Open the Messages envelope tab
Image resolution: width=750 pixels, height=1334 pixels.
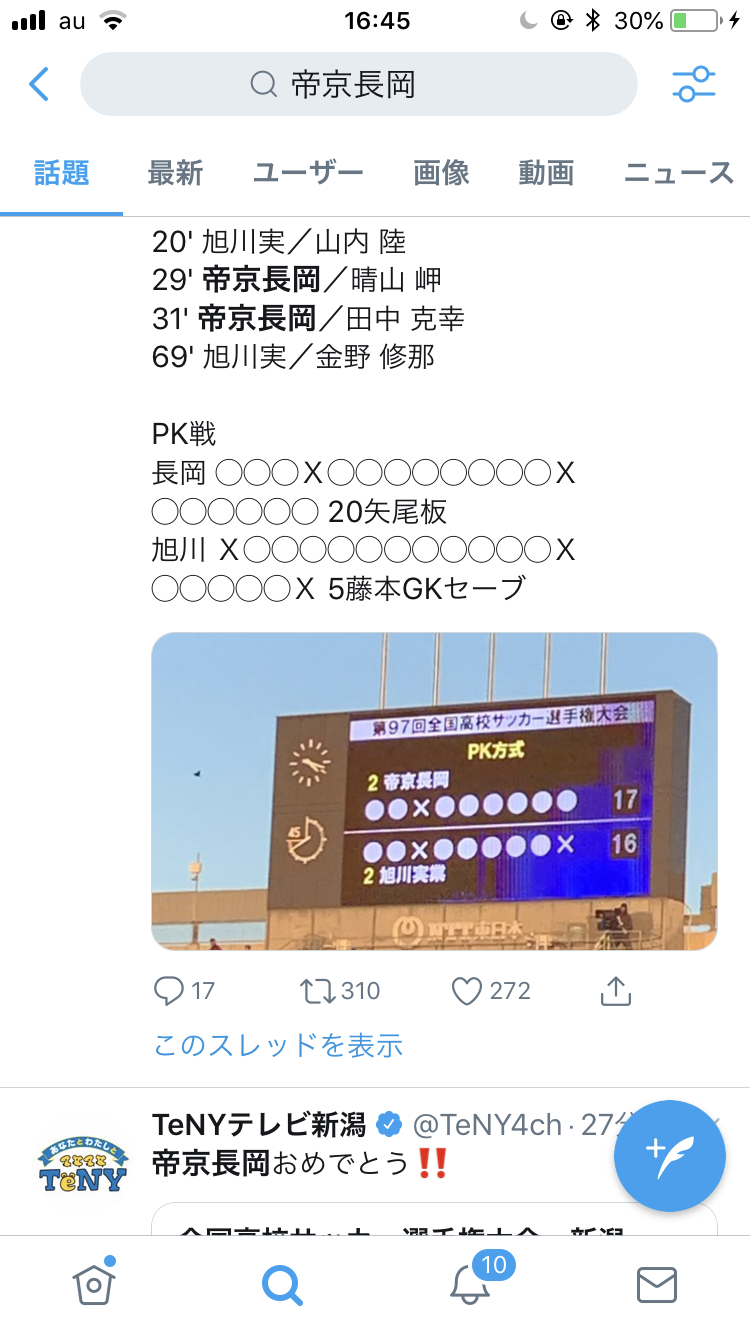[x=657, y=1284]
